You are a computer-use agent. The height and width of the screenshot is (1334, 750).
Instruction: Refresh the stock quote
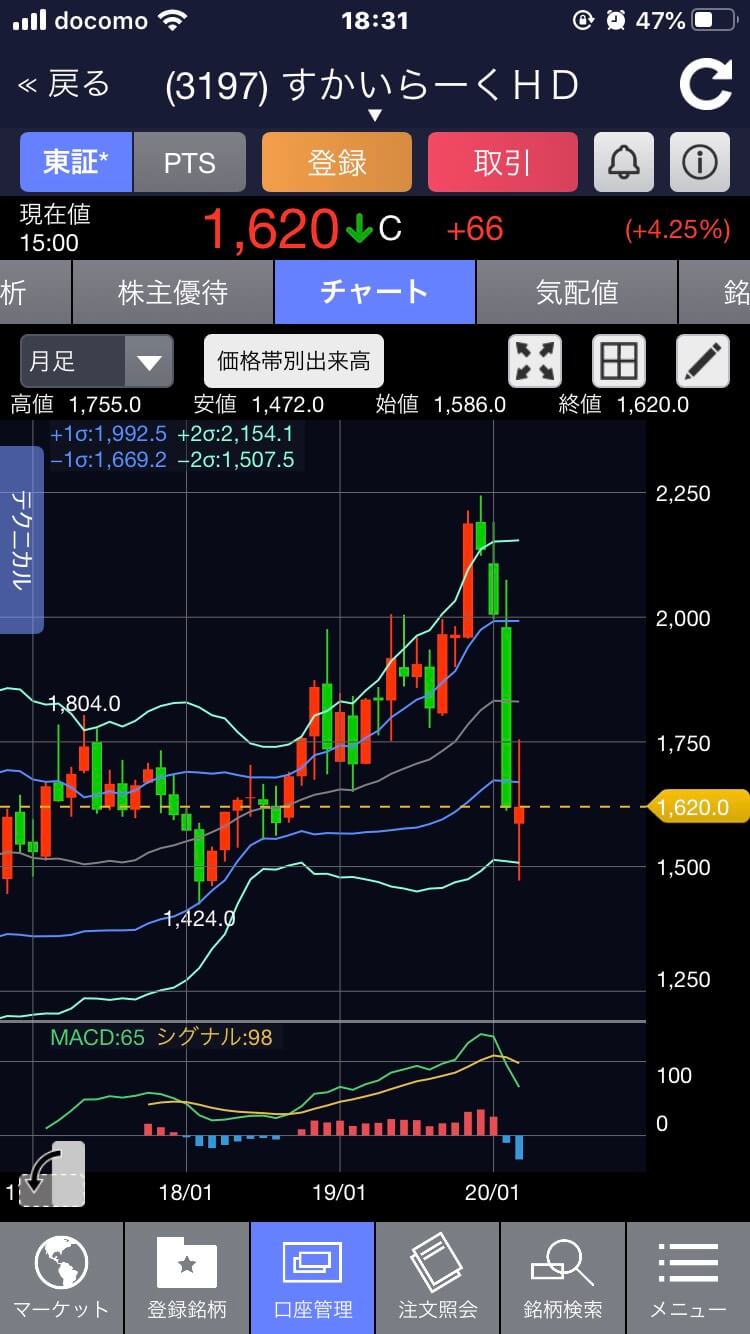click(705, 85)
